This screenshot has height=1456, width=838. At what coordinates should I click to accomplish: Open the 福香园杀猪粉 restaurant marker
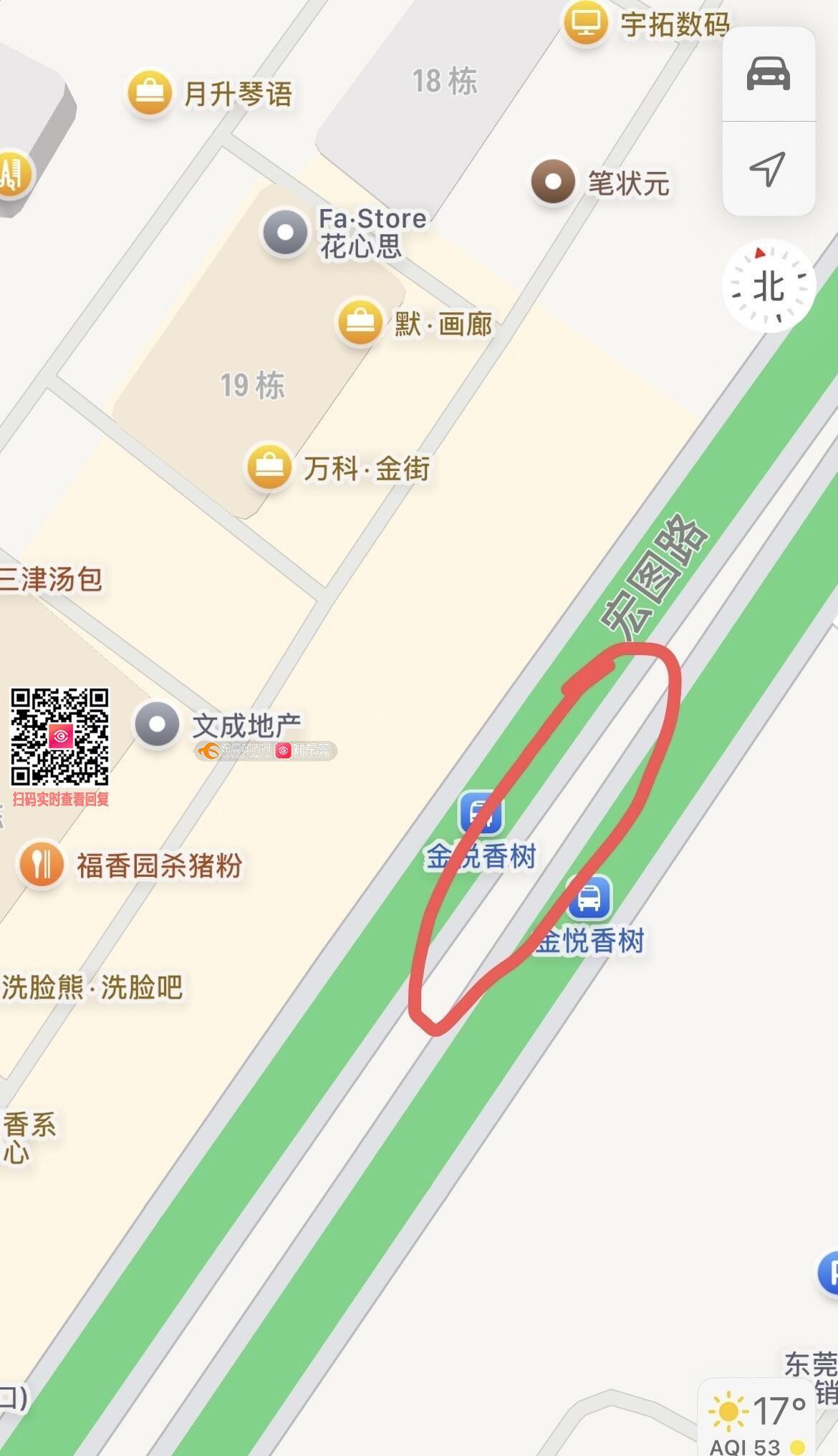(42, 864)
